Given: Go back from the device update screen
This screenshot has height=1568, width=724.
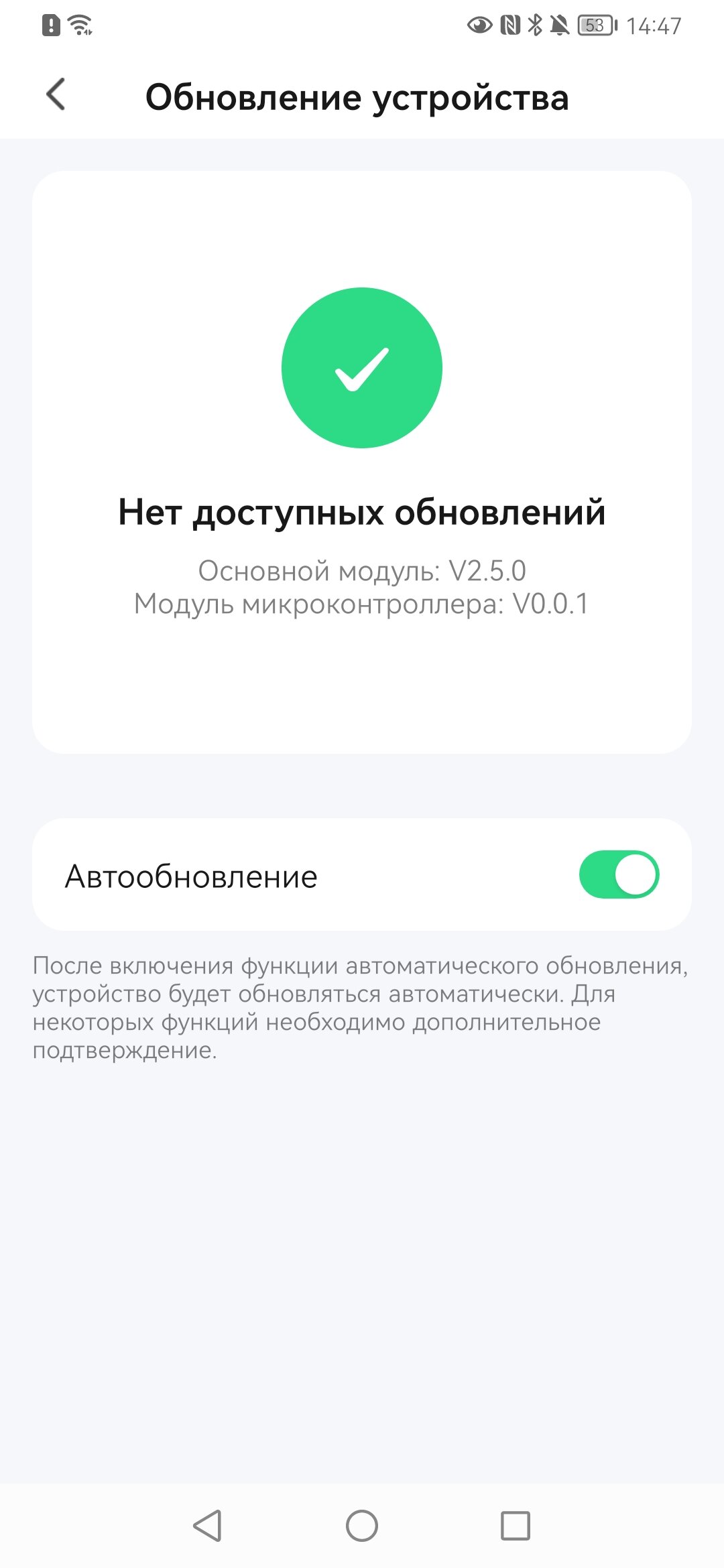Looking at the screenshot, I should (56, 94).
